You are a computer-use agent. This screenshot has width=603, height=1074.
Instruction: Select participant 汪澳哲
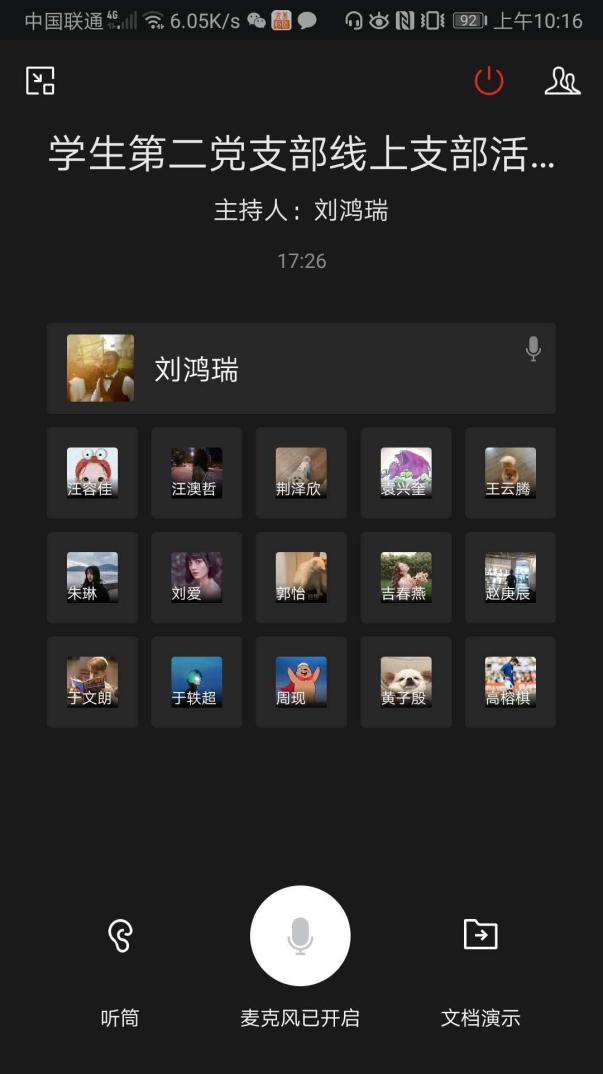[x=196, y=473]
